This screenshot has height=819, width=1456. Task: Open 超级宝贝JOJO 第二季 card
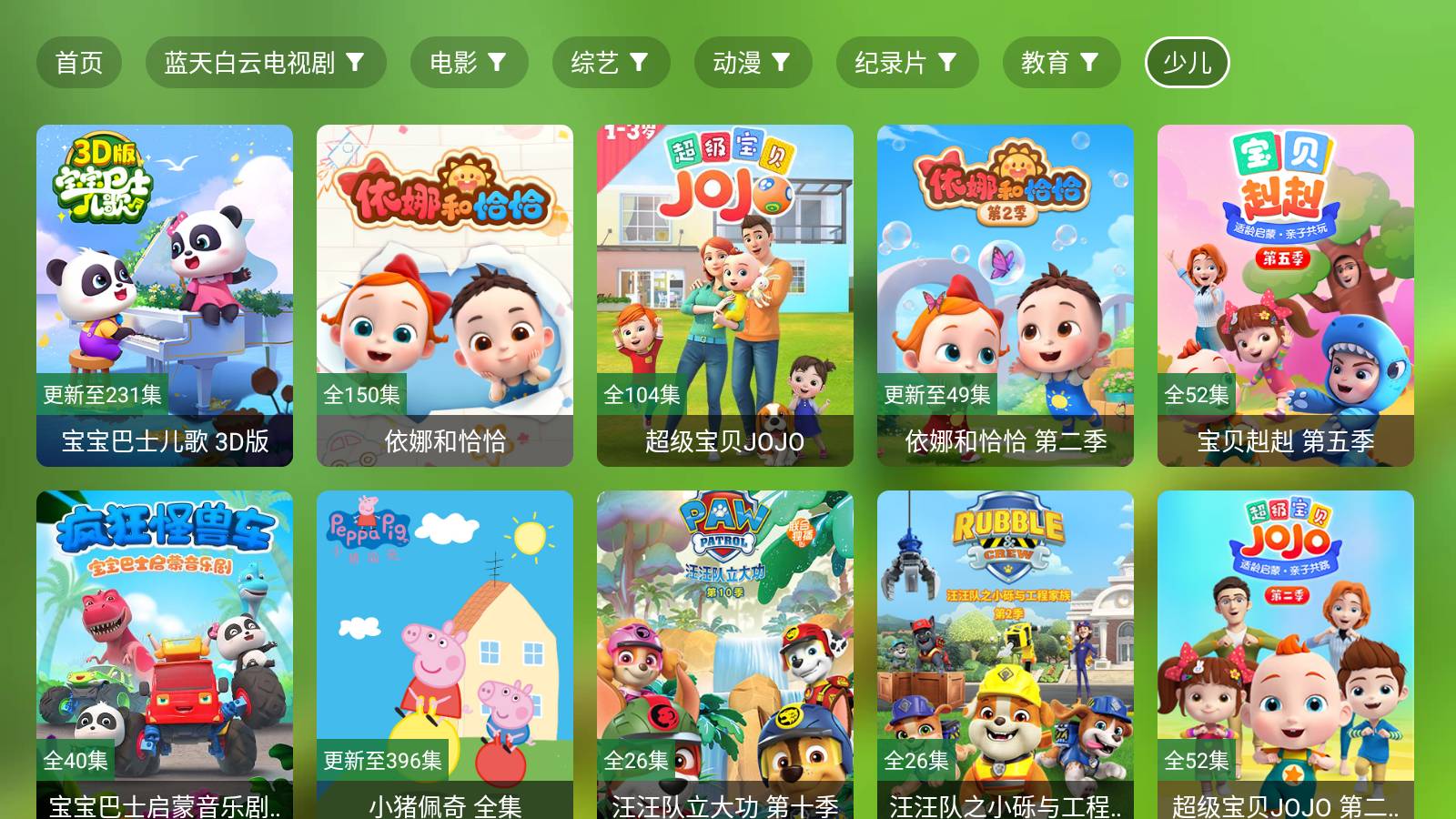(x=1286, y=655)
